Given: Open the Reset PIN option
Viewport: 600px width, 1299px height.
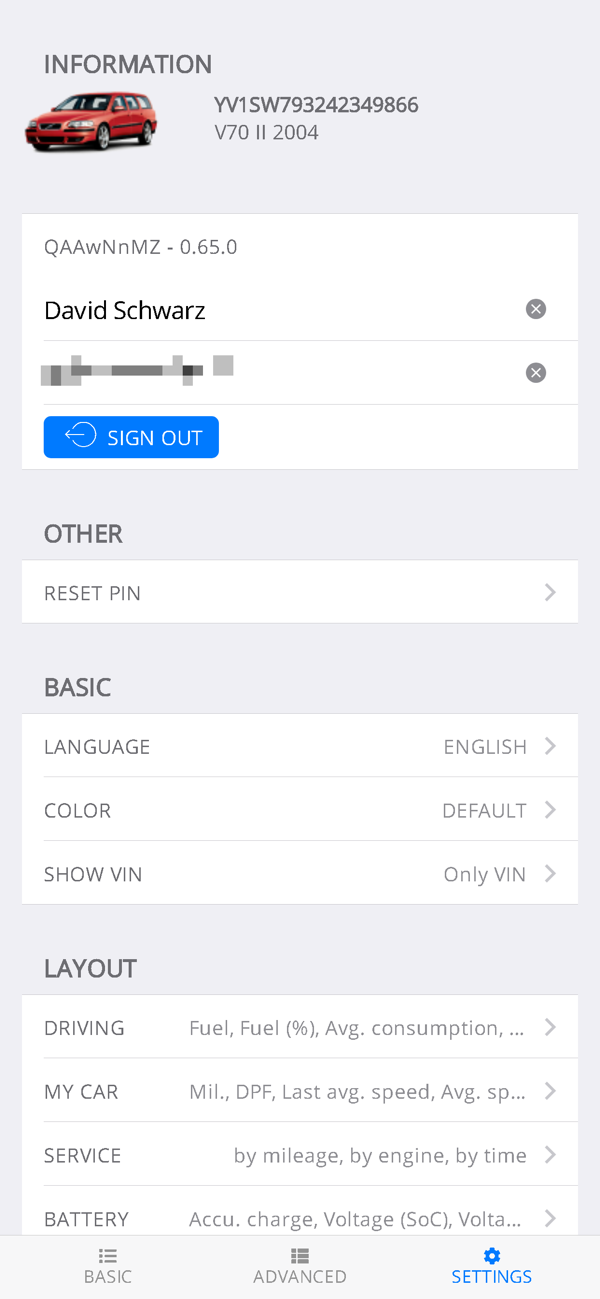Looking at the screenshot, I should coord(300,593).
